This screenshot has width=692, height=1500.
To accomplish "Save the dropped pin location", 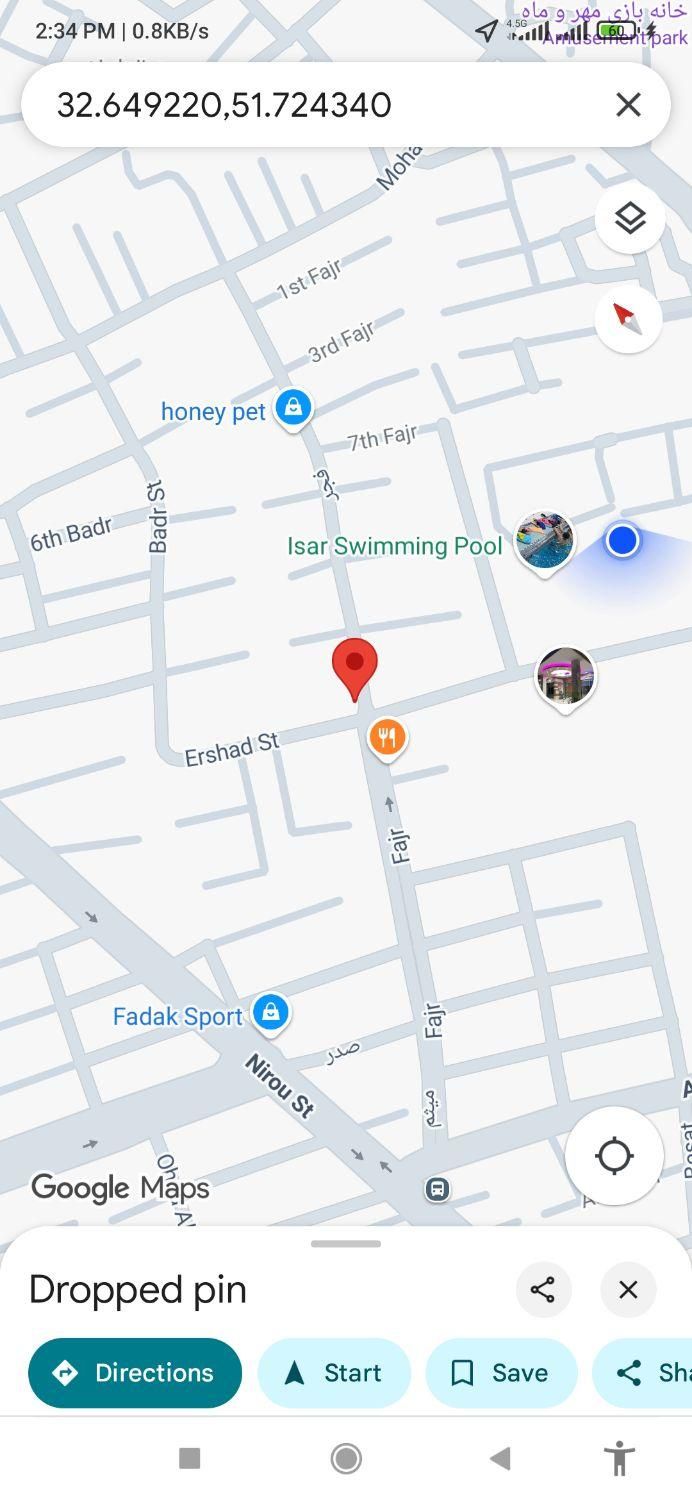I will point(501,1373).
